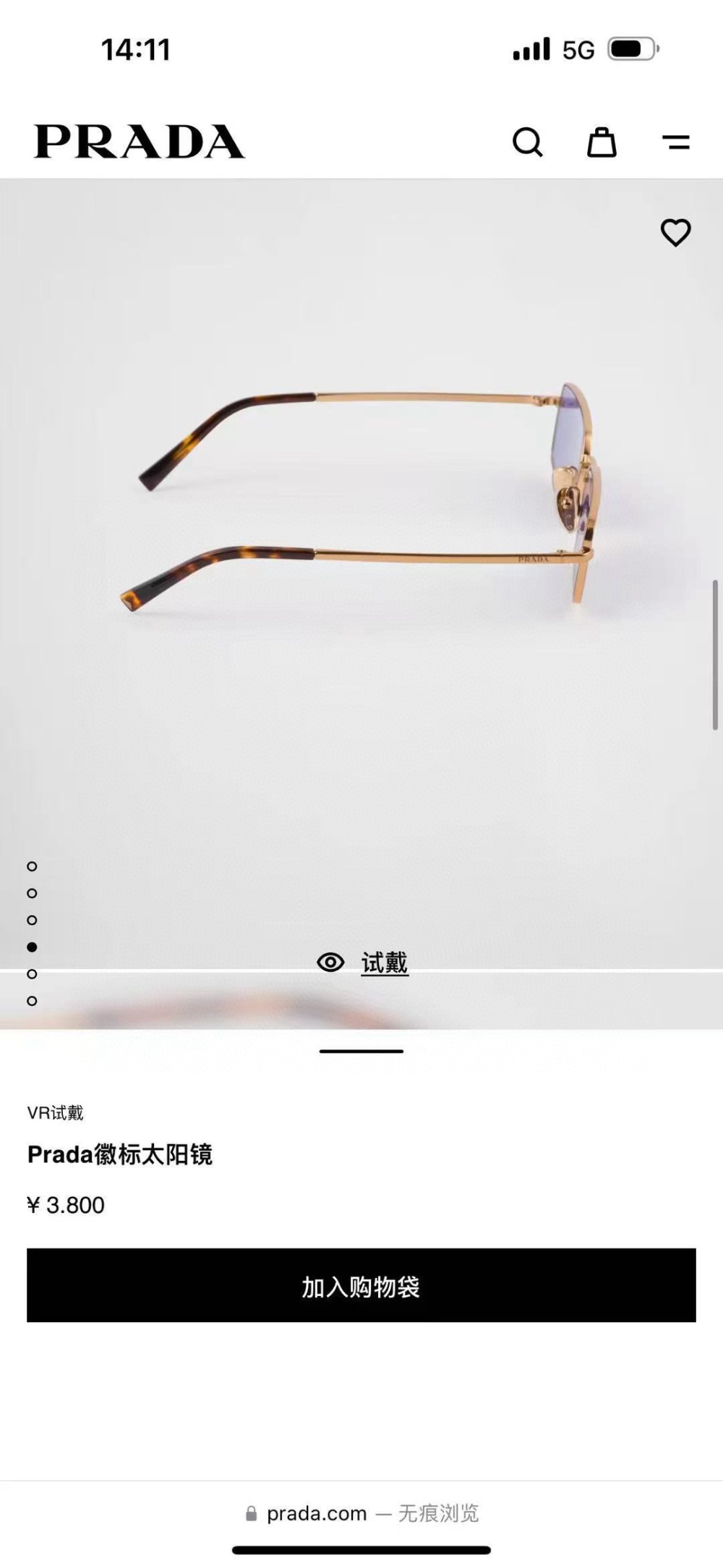Tap 加入购物袋 to add to bag
The height and width of the screenshot is (1568, 723).
(361, 1286)
